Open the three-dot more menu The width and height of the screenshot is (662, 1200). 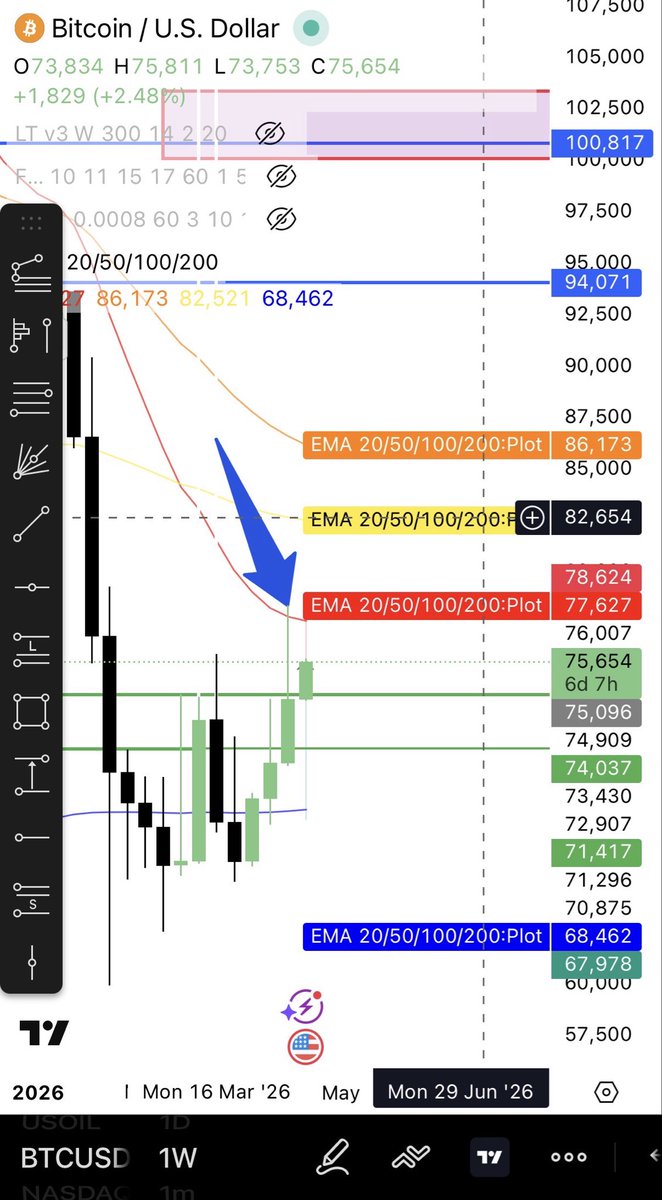pos(568,1157)
